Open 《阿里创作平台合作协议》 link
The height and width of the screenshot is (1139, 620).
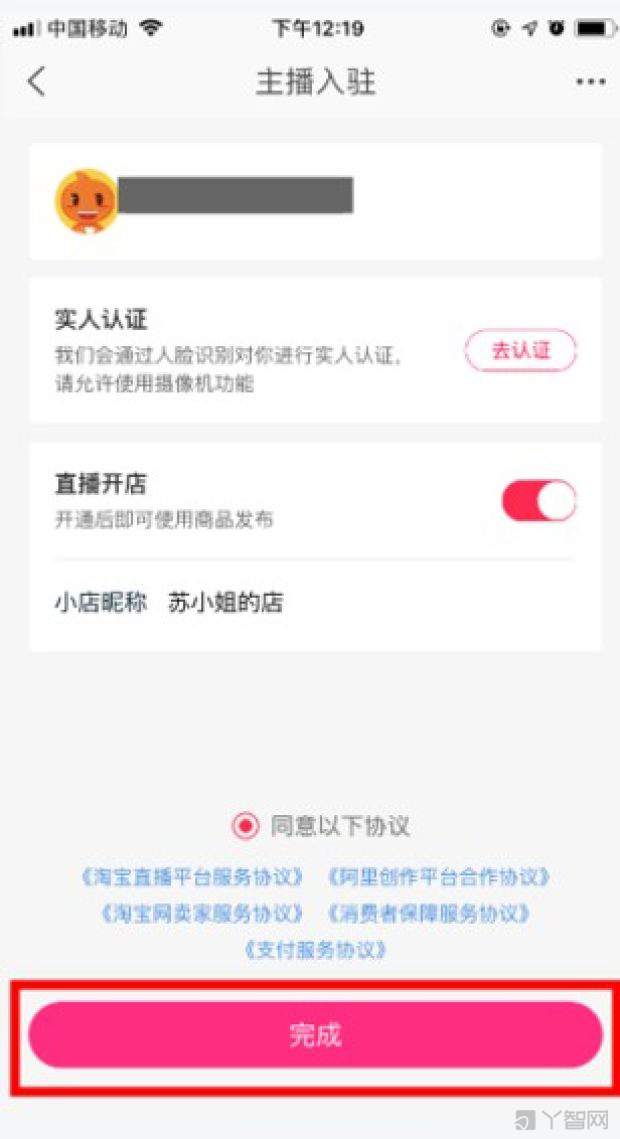439,877
